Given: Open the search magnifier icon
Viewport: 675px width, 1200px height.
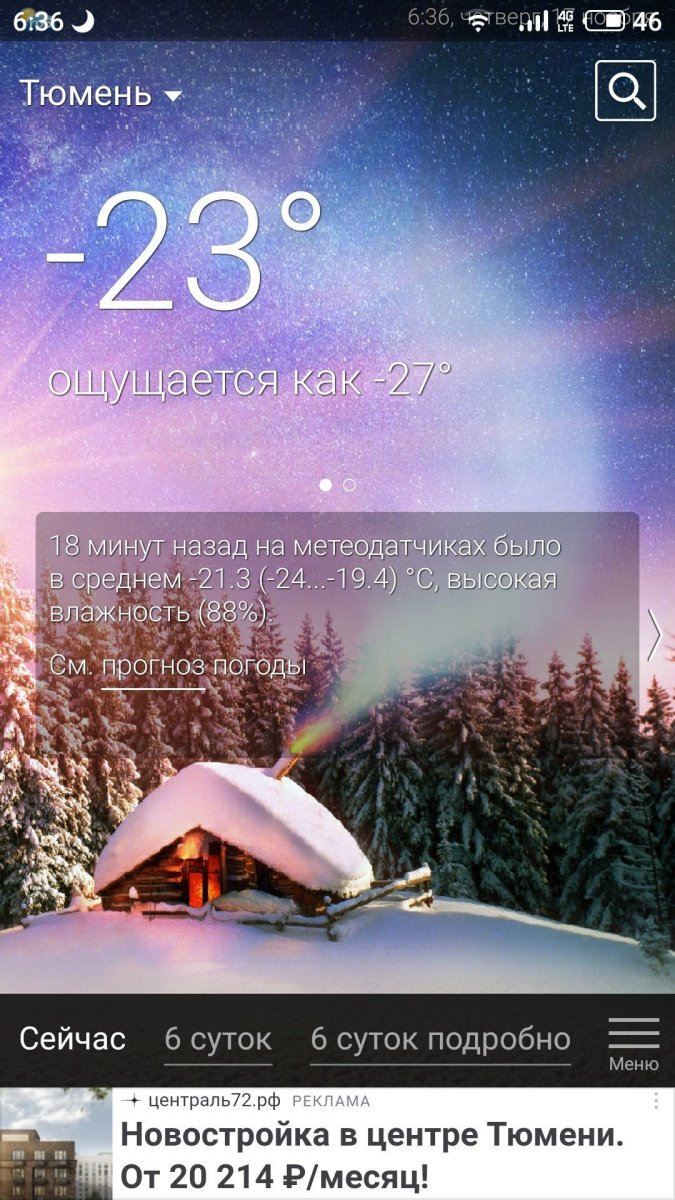Looking at the screenshot, I should click(x=625, y=91).
